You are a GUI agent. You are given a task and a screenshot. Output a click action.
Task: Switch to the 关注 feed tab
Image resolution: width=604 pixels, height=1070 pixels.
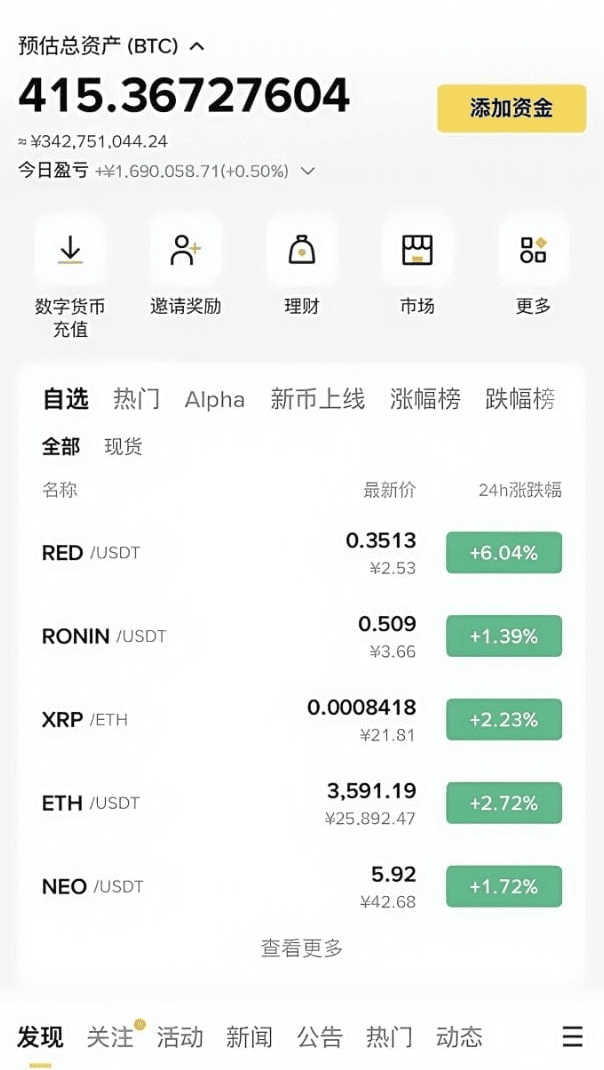tap(109, 1037)
